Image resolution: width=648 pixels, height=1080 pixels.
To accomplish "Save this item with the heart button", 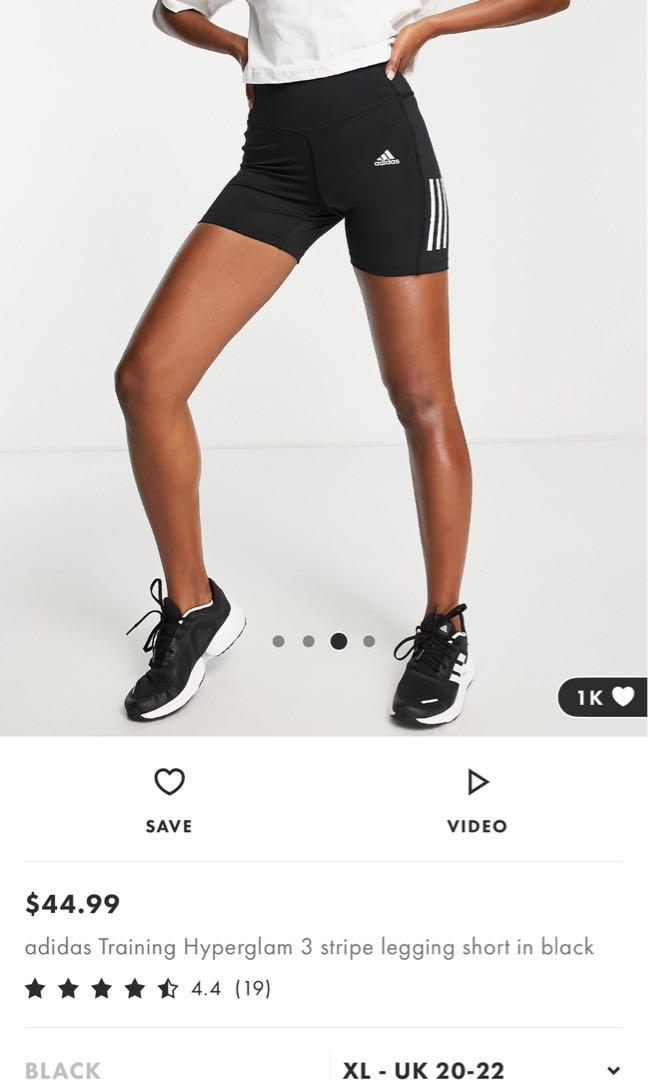I will (x=169, y=800).
